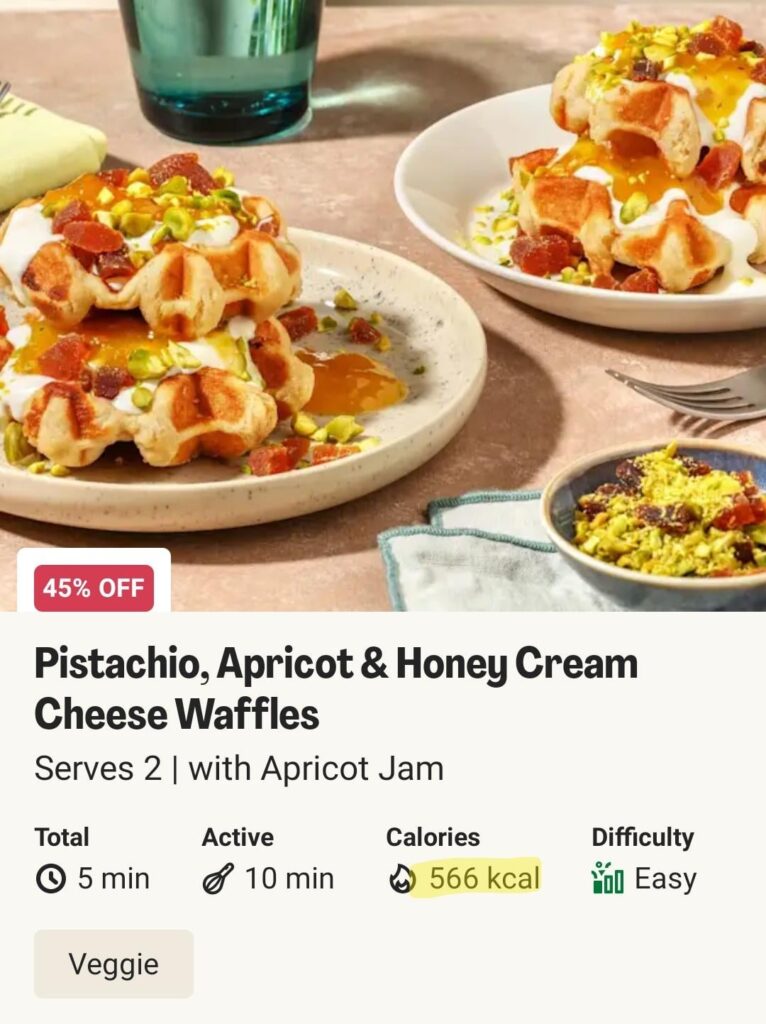Image resolution: width=766 pixels, height=1024 pixels.
Task: Toggle the Veggie filter tag
Action: tap(113, 964)
